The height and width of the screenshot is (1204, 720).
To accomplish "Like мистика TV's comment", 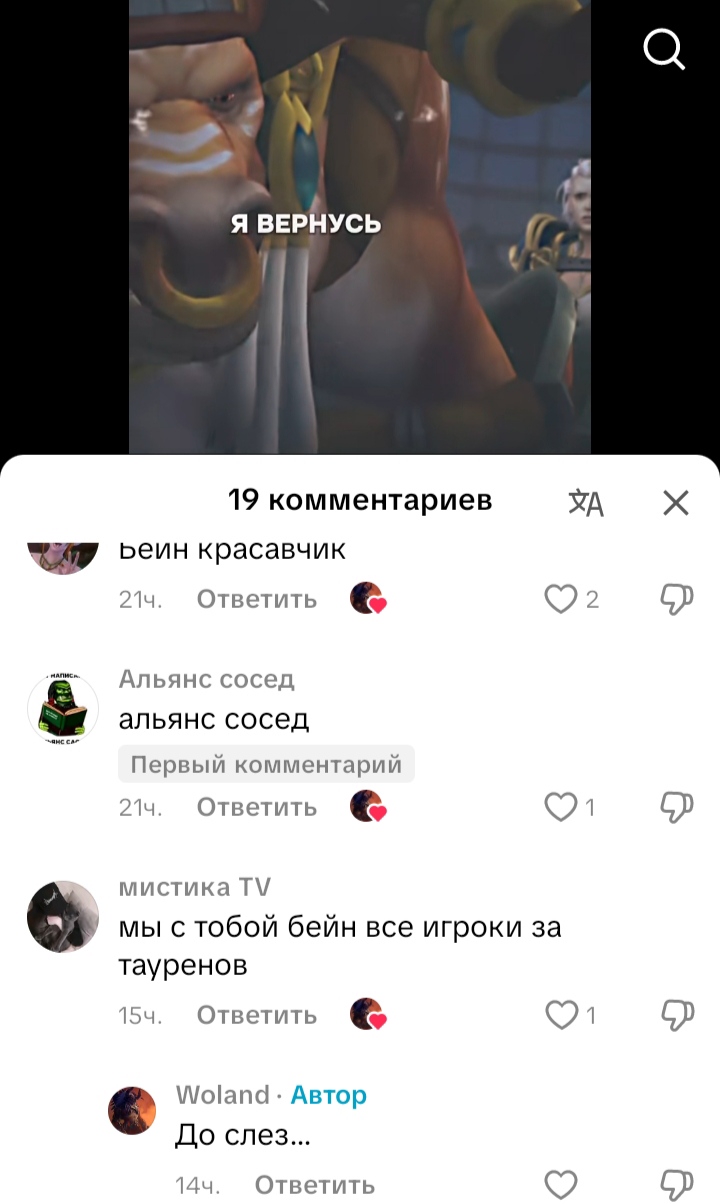I will (x=561, y=1015).
